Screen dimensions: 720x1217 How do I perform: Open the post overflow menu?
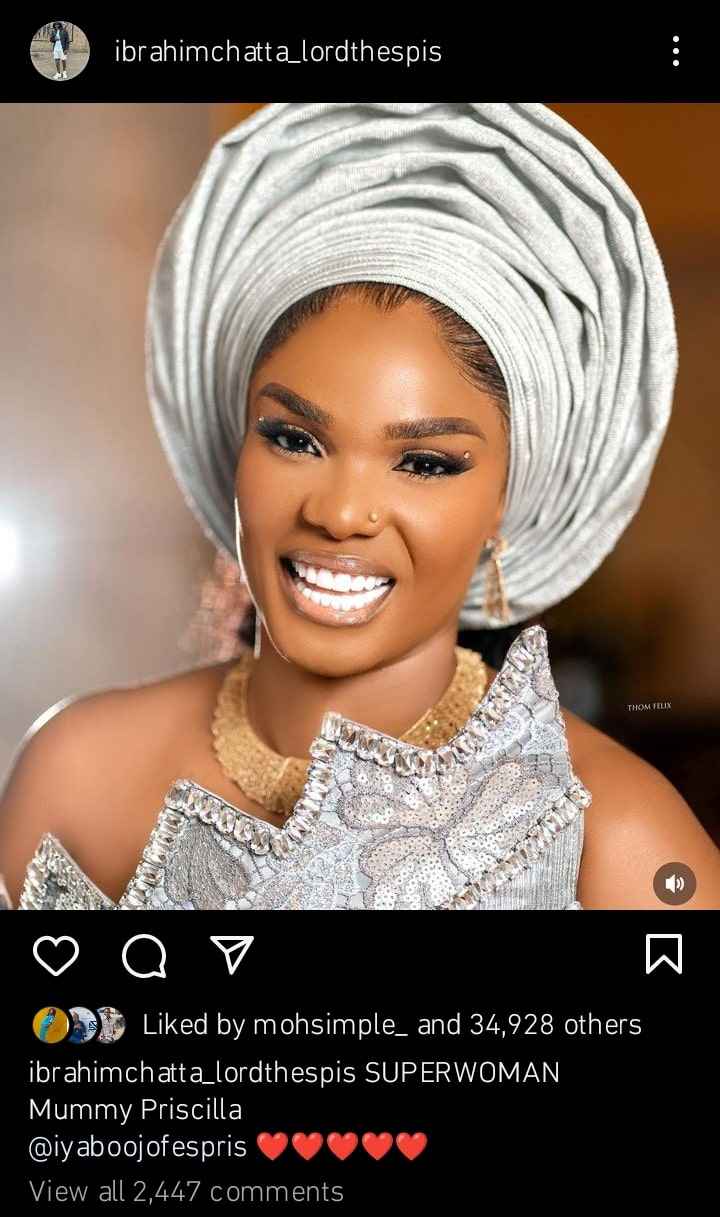click(x=676, y=51)
